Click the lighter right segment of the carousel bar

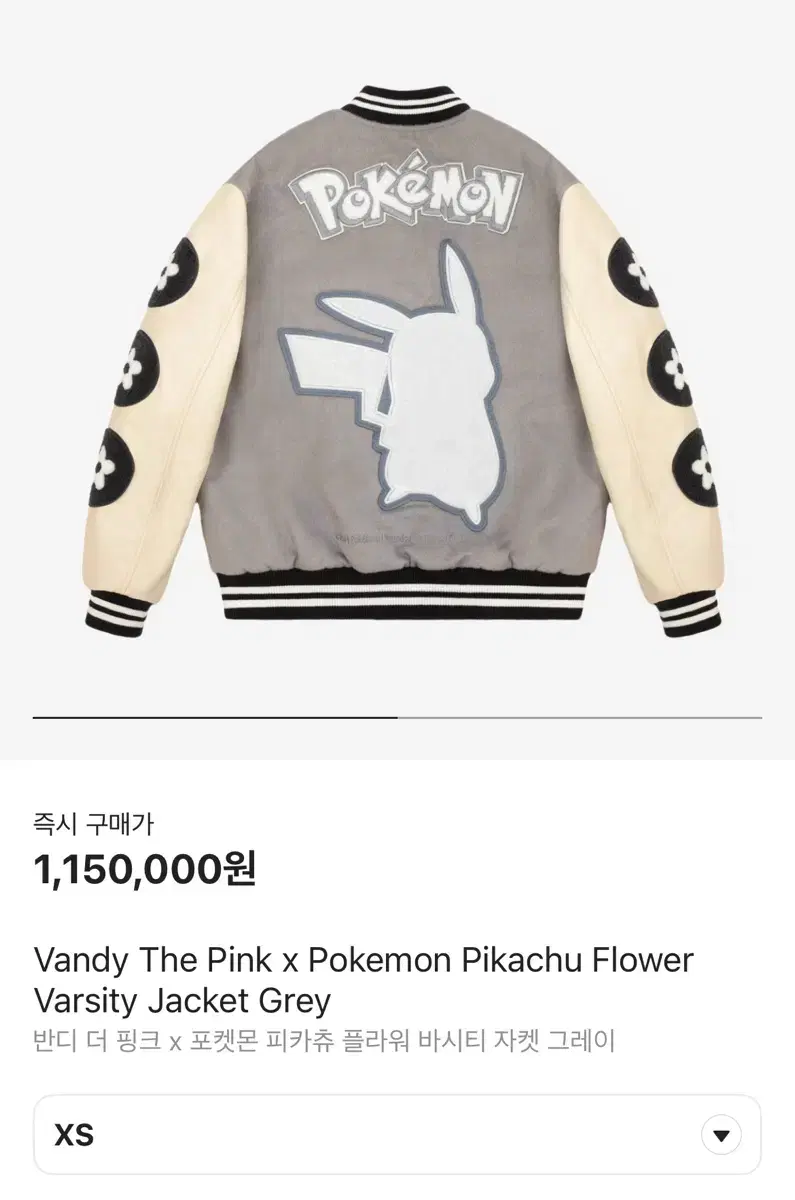[x=580, y=719]
